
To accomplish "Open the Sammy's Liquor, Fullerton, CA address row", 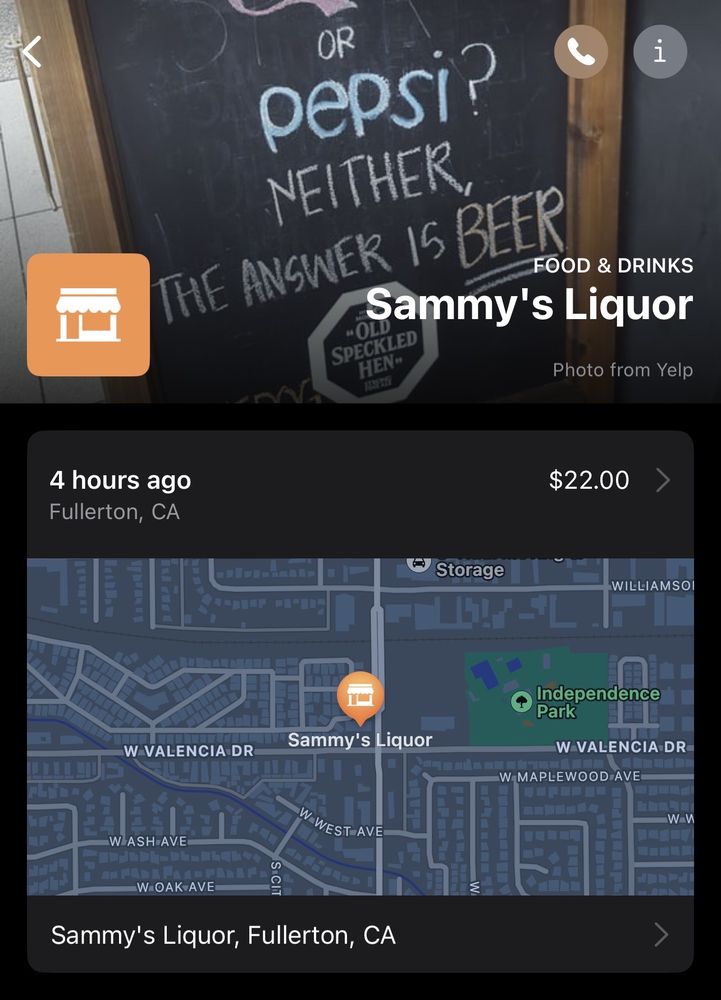I will click(x=360, y=935).
